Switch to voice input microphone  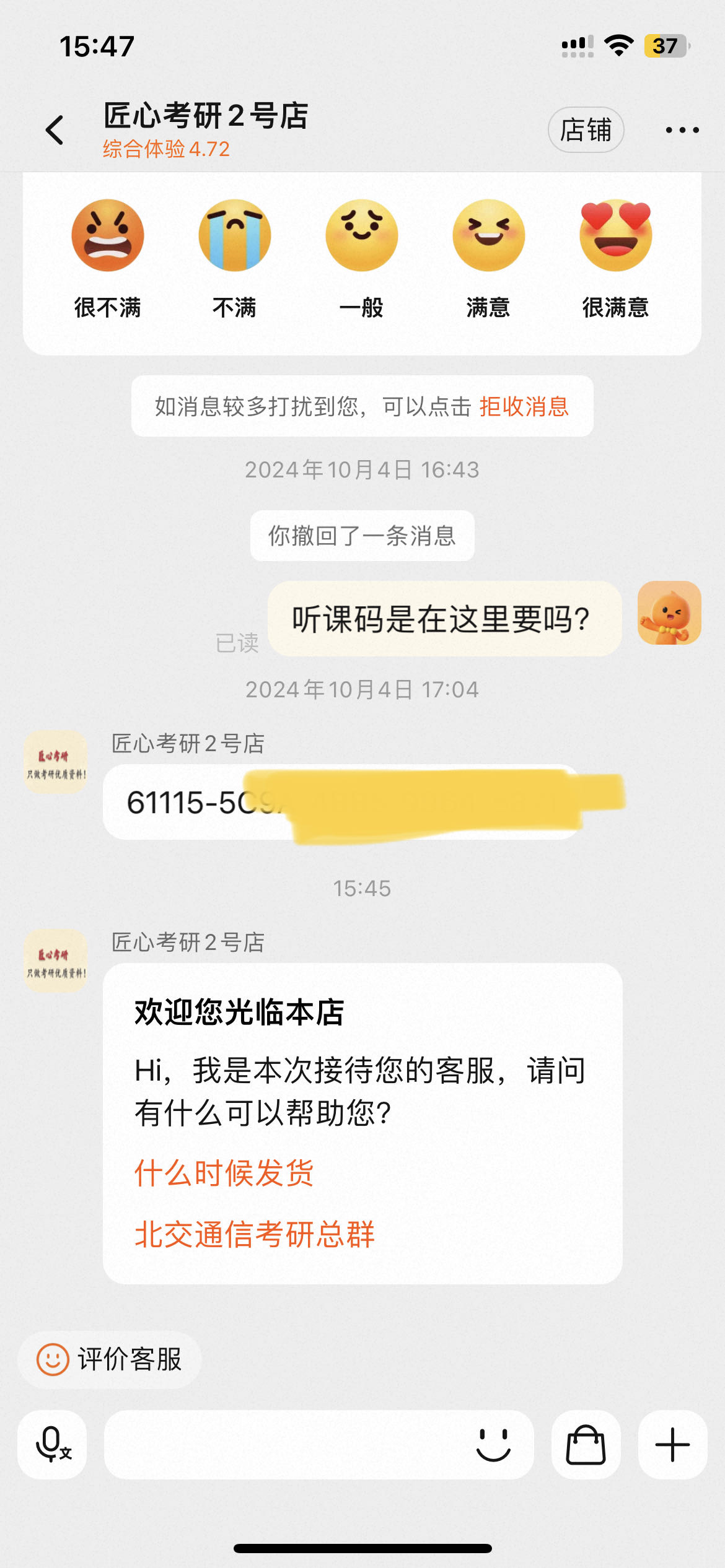point(52,1445)
